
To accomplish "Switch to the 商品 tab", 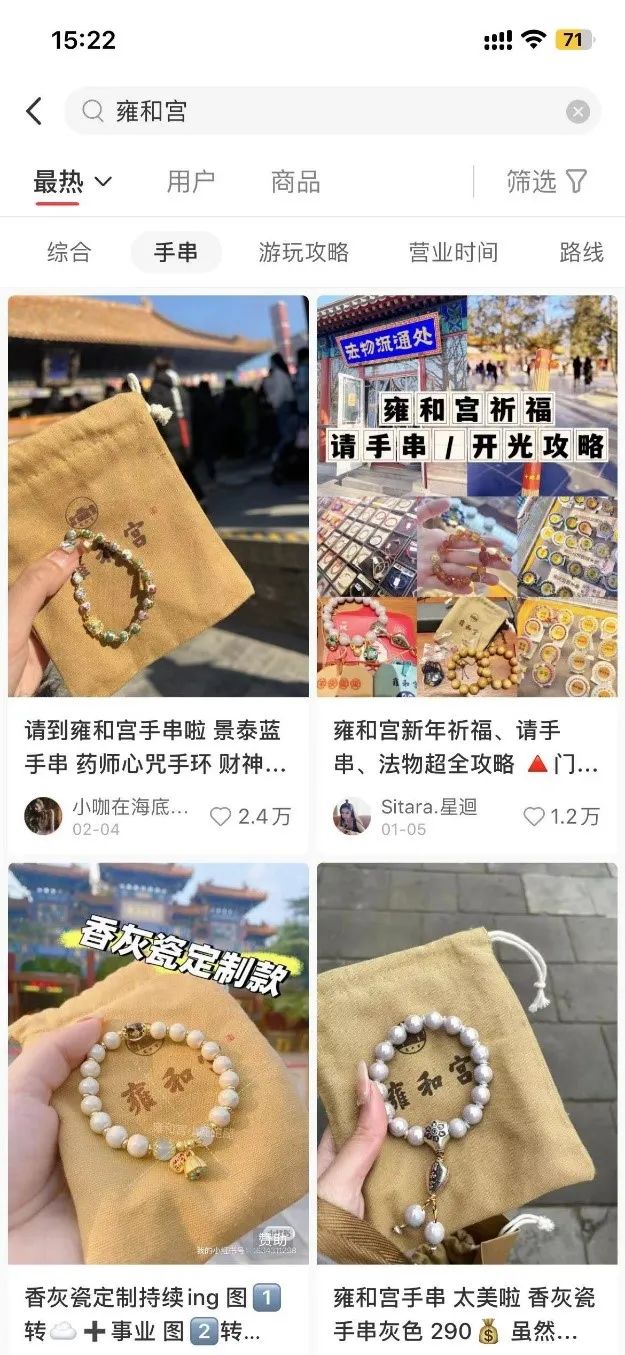I will (x=295, y=182).
